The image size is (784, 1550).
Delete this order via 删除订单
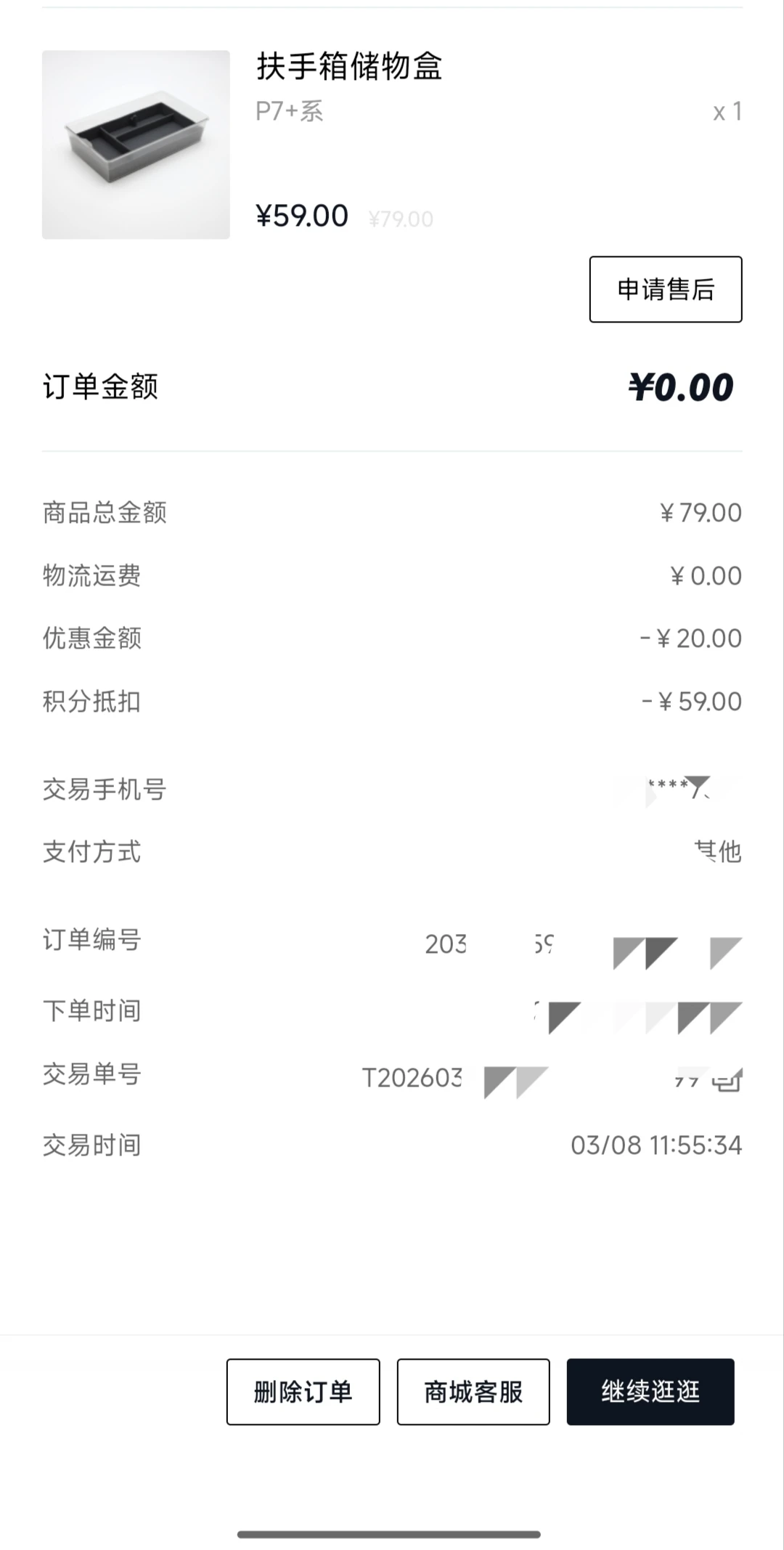(x=303, y=1391)
